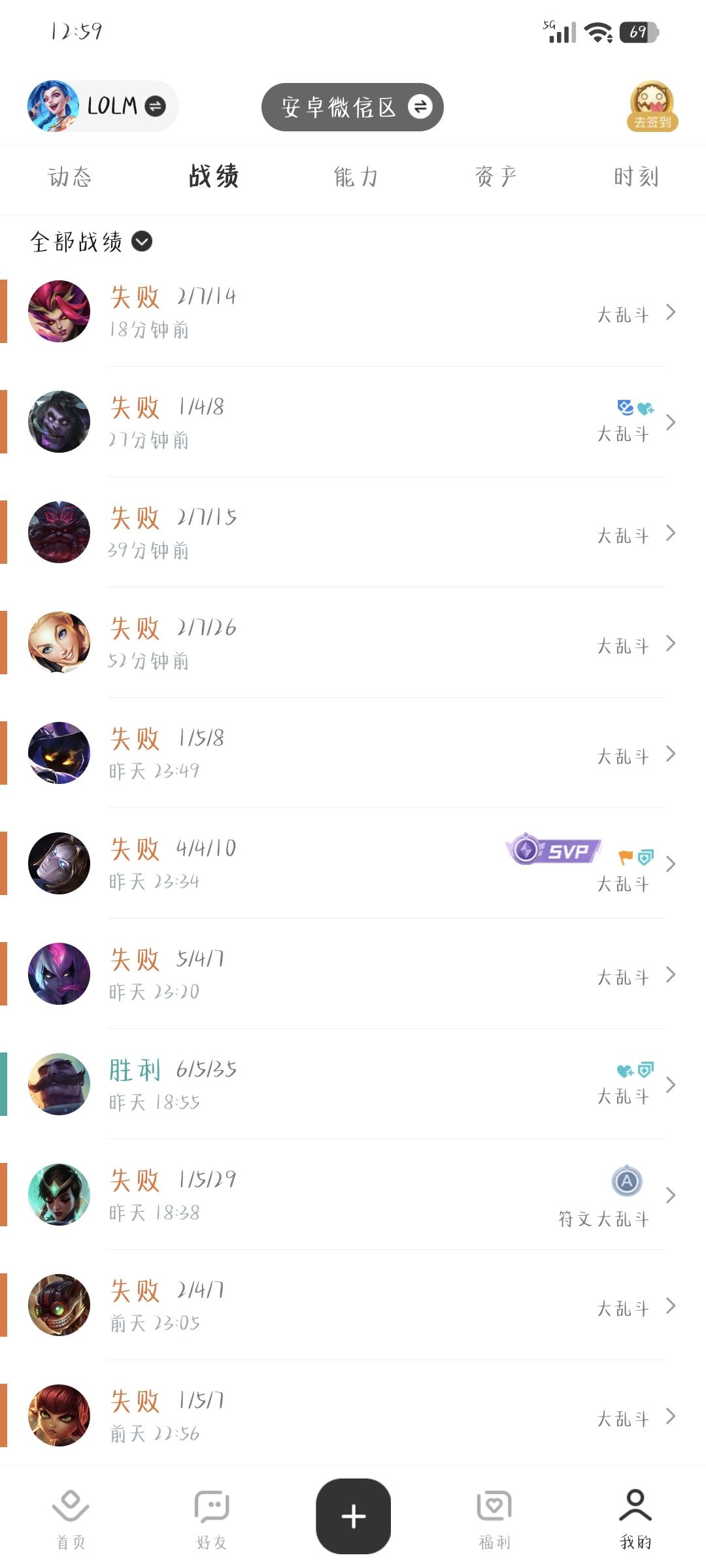View the 1/4/8 match from 27分钟前
This screenshot has height=1568, width=706.
(353, 422)
